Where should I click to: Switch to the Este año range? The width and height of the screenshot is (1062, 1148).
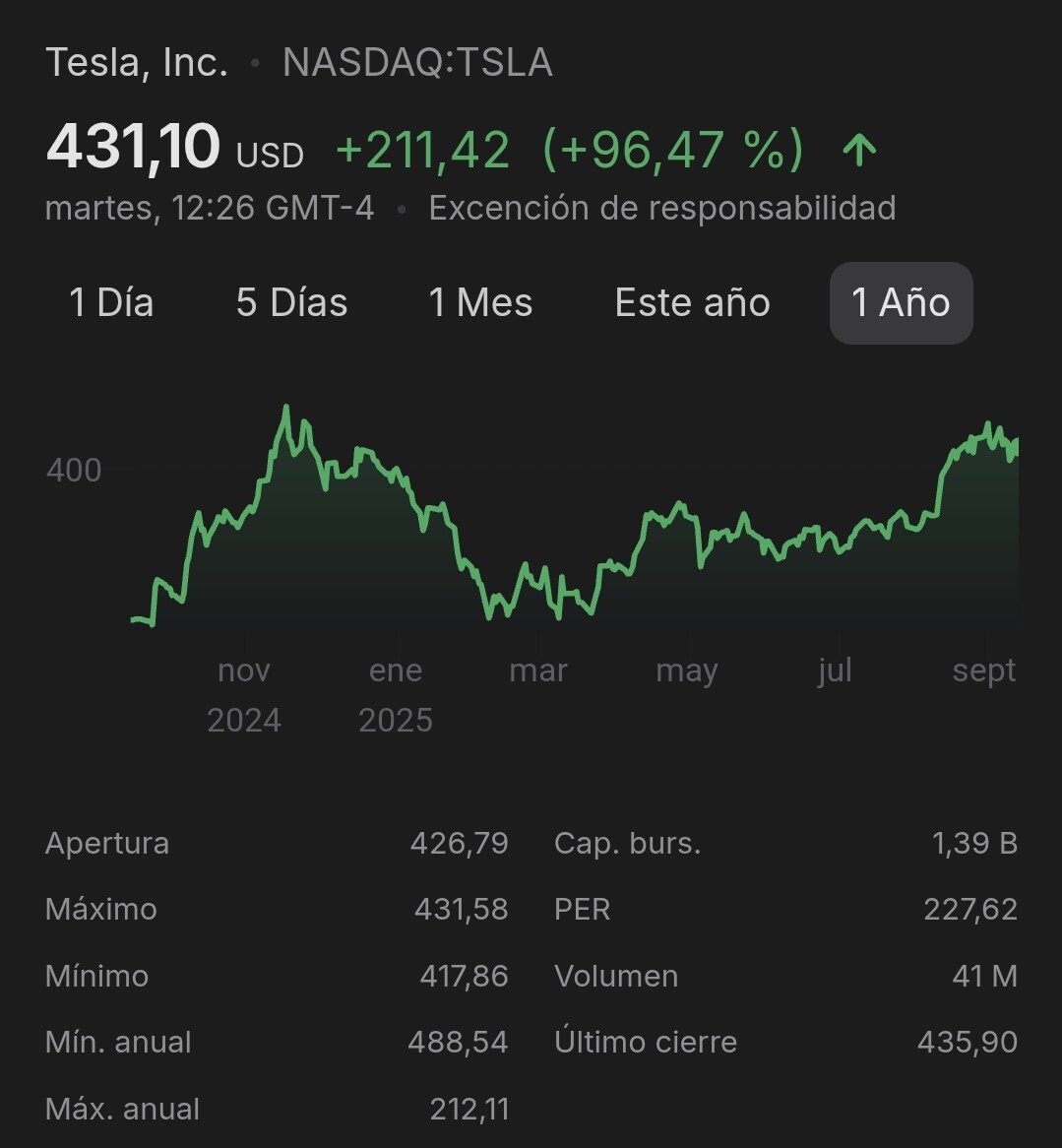[692, 302]
